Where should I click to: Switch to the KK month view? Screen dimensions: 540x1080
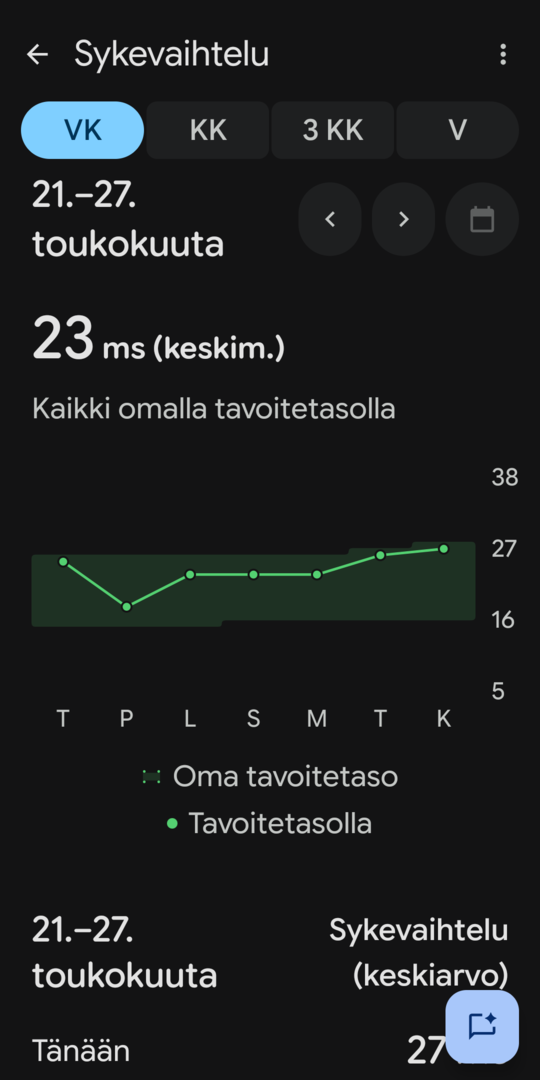[208, 130]
